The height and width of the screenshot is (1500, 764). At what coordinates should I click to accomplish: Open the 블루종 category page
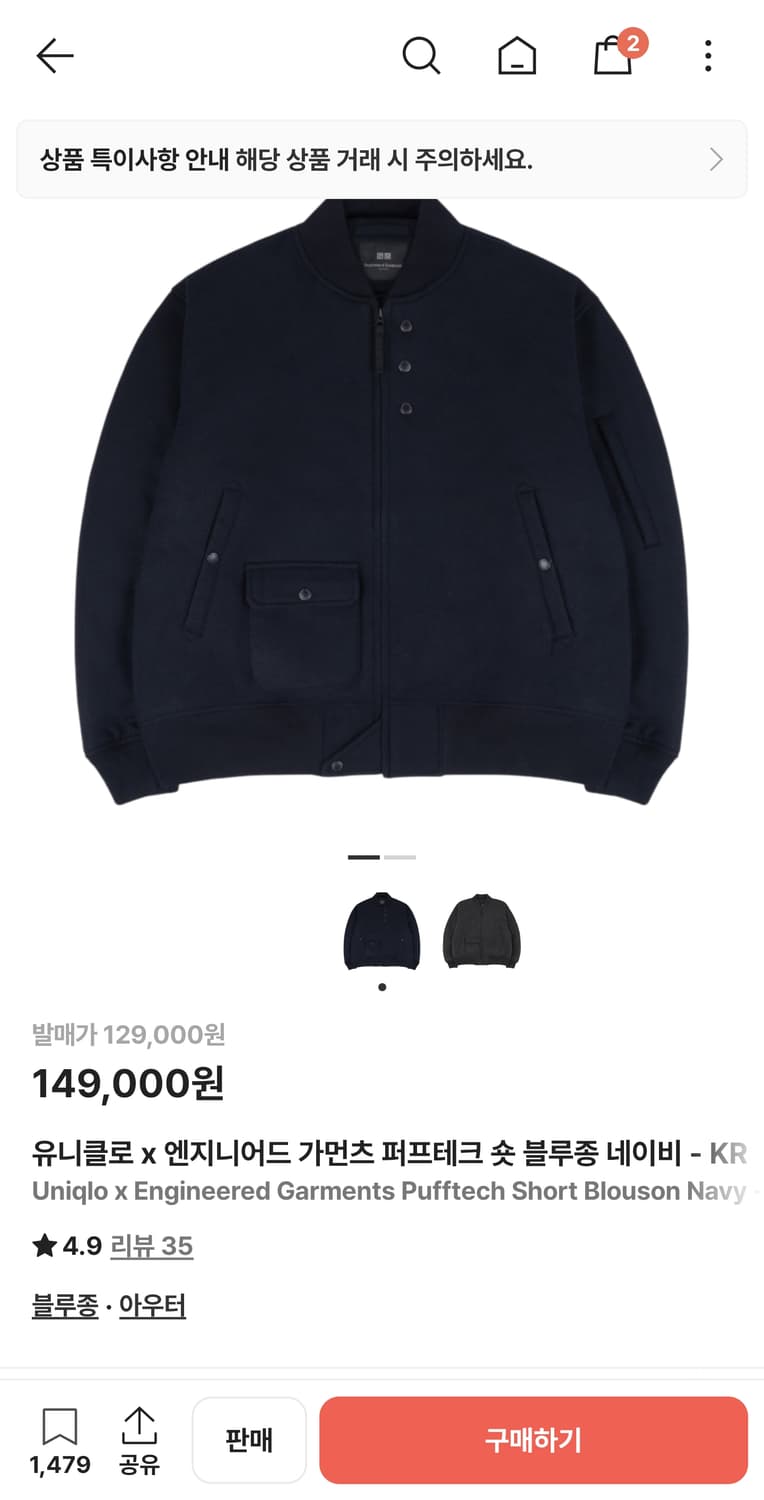point(64,1305)
